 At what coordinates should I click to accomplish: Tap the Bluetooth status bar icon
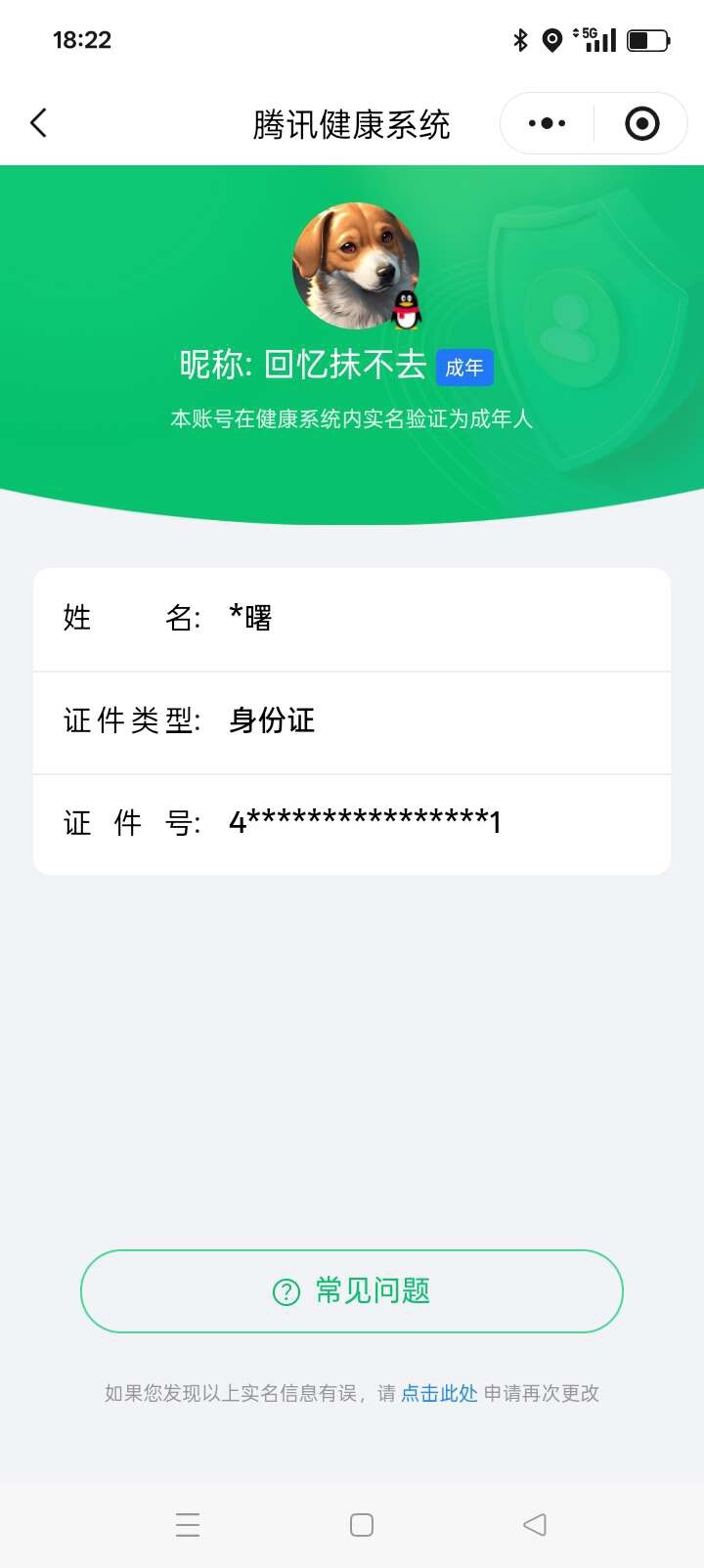(x=519, y=39)
